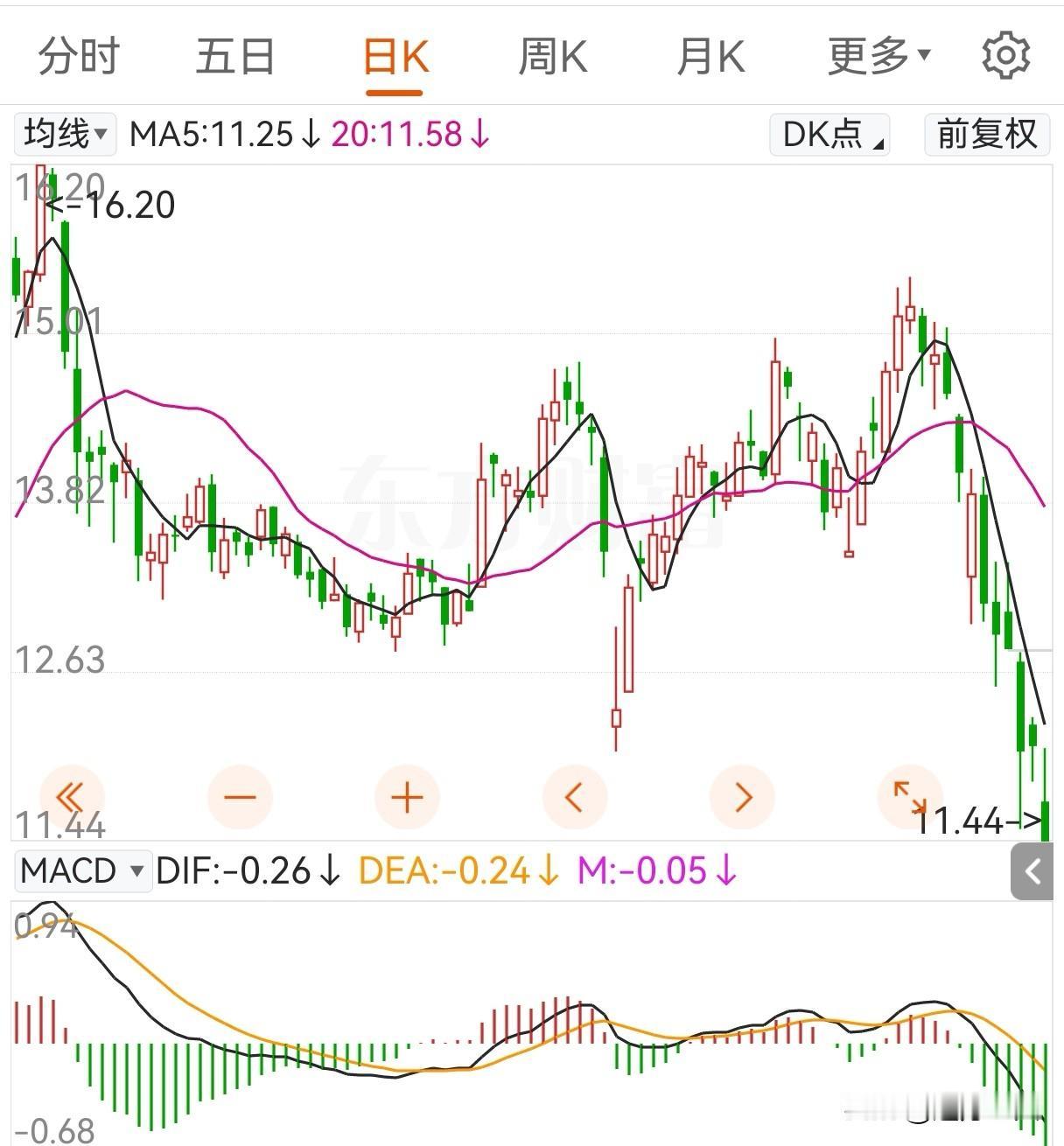This screenshot has width=1064, height=1146.
Task: Change the 前复权 adjustment option
Action: (x=986, y=134)
